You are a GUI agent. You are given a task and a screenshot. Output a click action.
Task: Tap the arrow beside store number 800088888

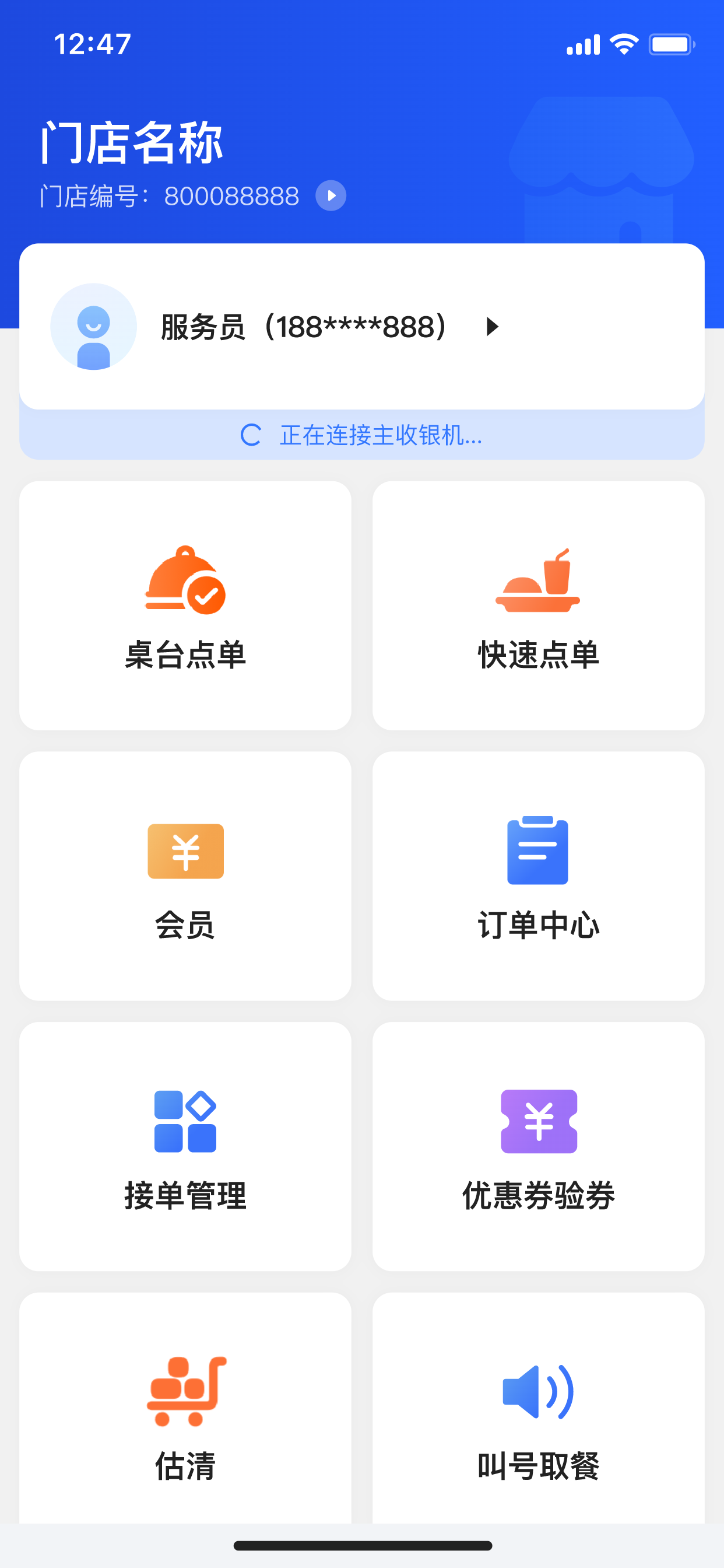[x=331, y=196]
